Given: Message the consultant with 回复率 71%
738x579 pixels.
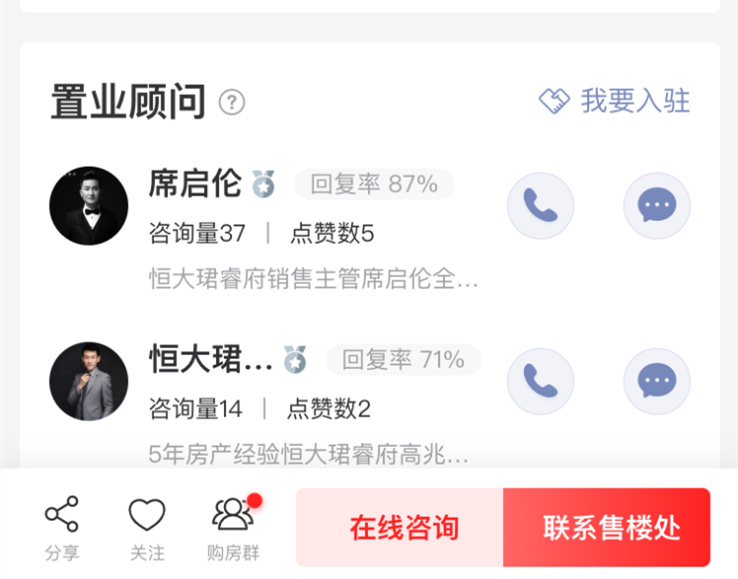Looking at the screenshot, I should click(x=657, y=381).
